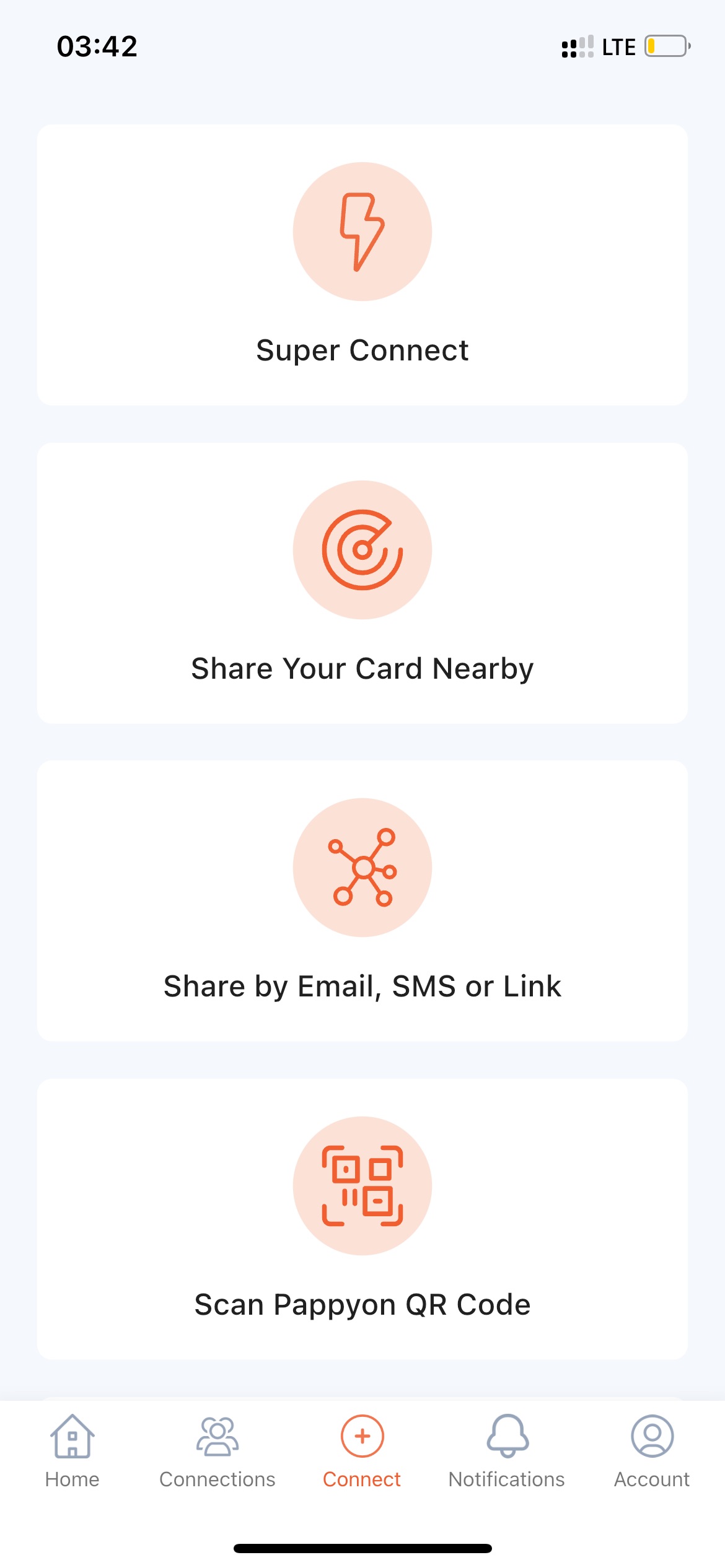Open the Notifications tab

click(507, 1452)
